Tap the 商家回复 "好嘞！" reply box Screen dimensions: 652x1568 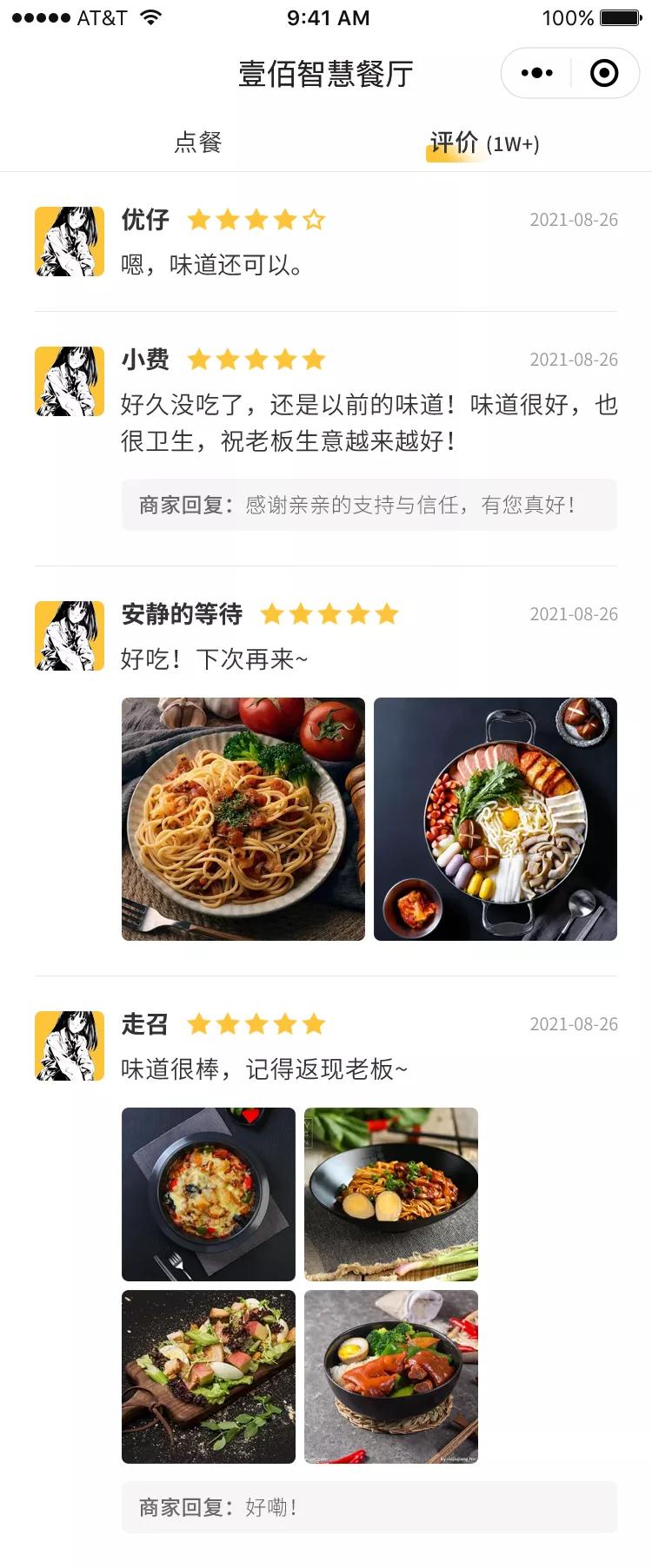(369, 1506)
